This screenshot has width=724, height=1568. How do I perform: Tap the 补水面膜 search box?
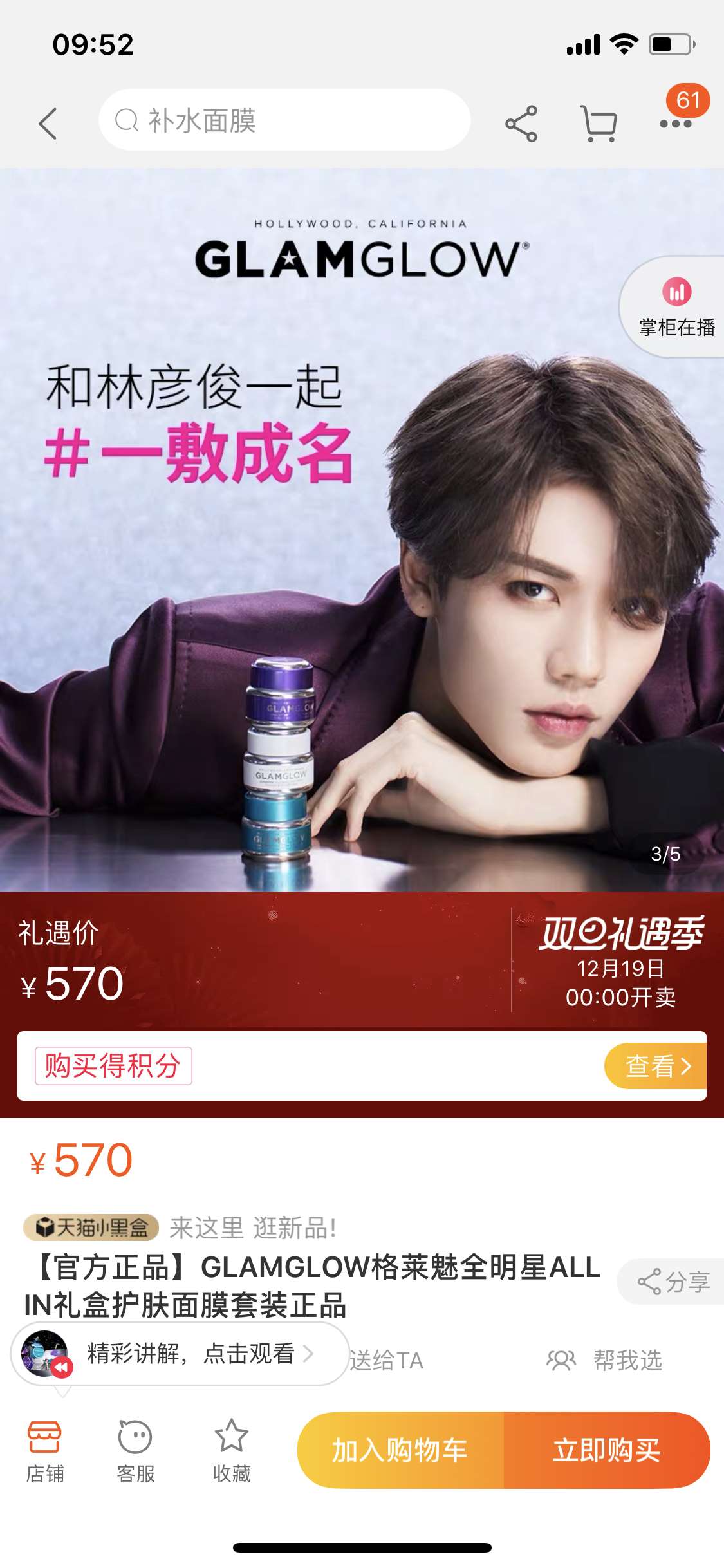click(x=284, y=120)
